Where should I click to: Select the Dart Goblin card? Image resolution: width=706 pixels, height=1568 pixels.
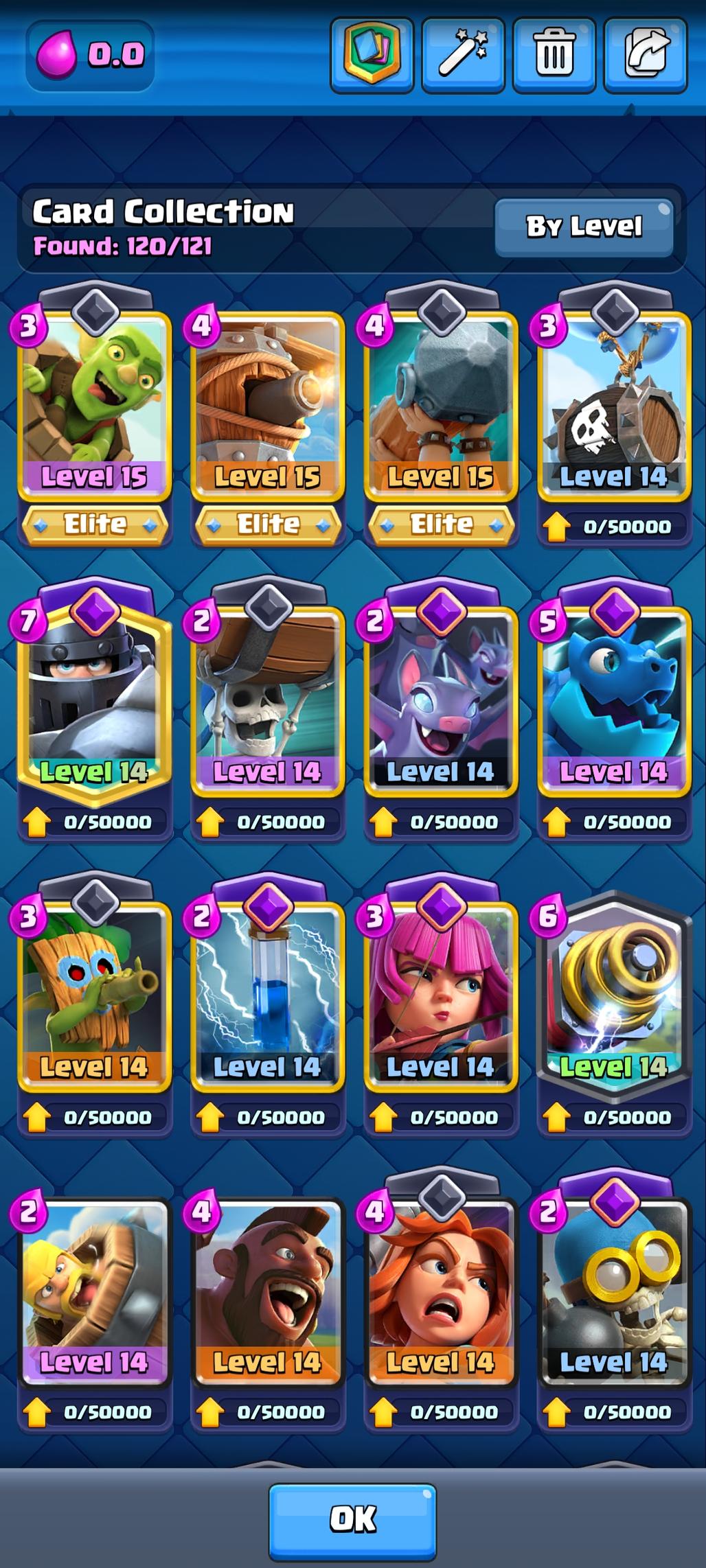94,995
